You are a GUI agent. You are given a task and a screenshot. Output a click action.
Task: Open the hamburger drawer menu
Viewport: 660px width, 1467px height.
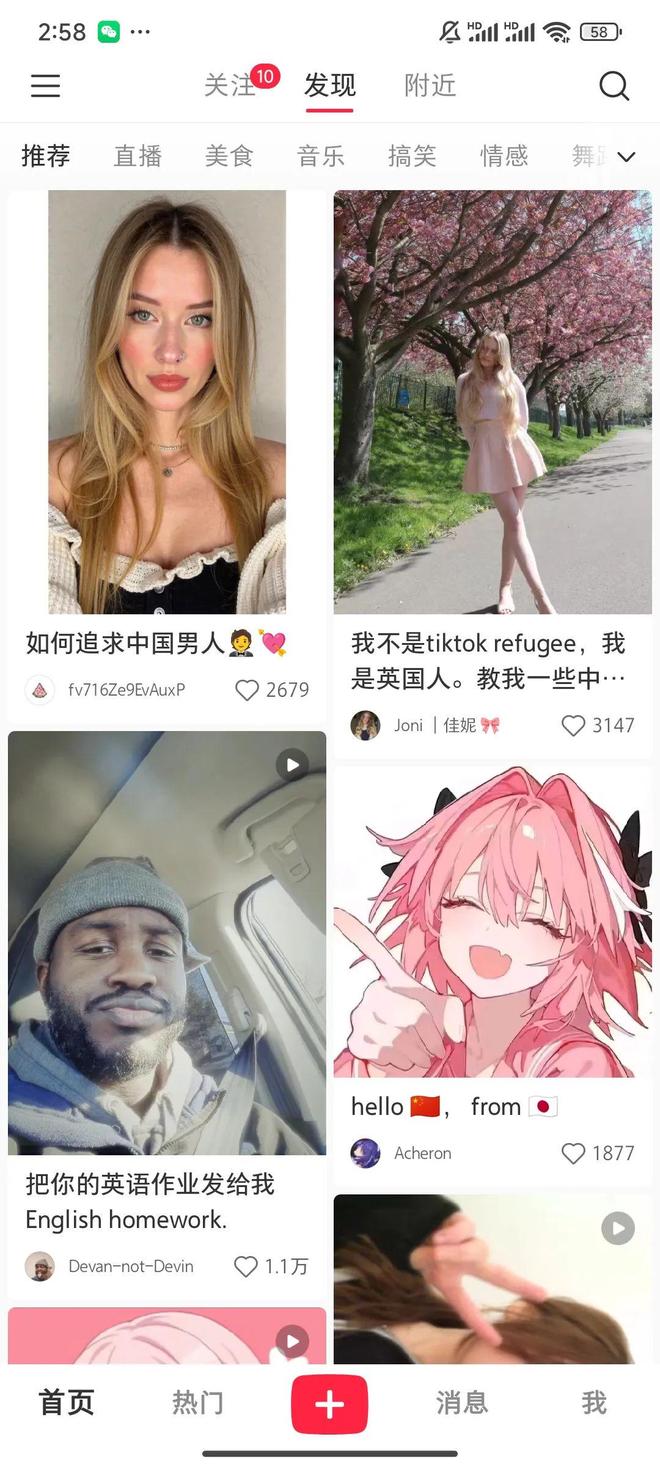coord(46,86)
